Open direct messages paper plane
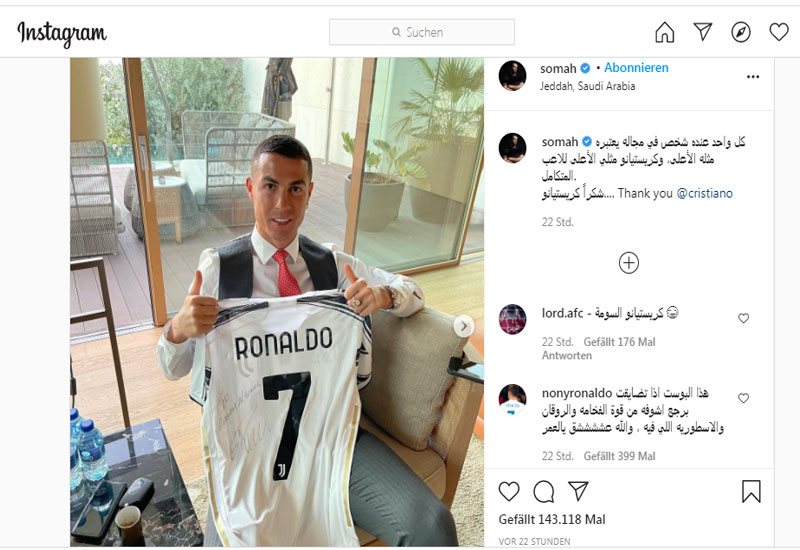800x550 pixels. pyautogui.click(x=703, y=32)
